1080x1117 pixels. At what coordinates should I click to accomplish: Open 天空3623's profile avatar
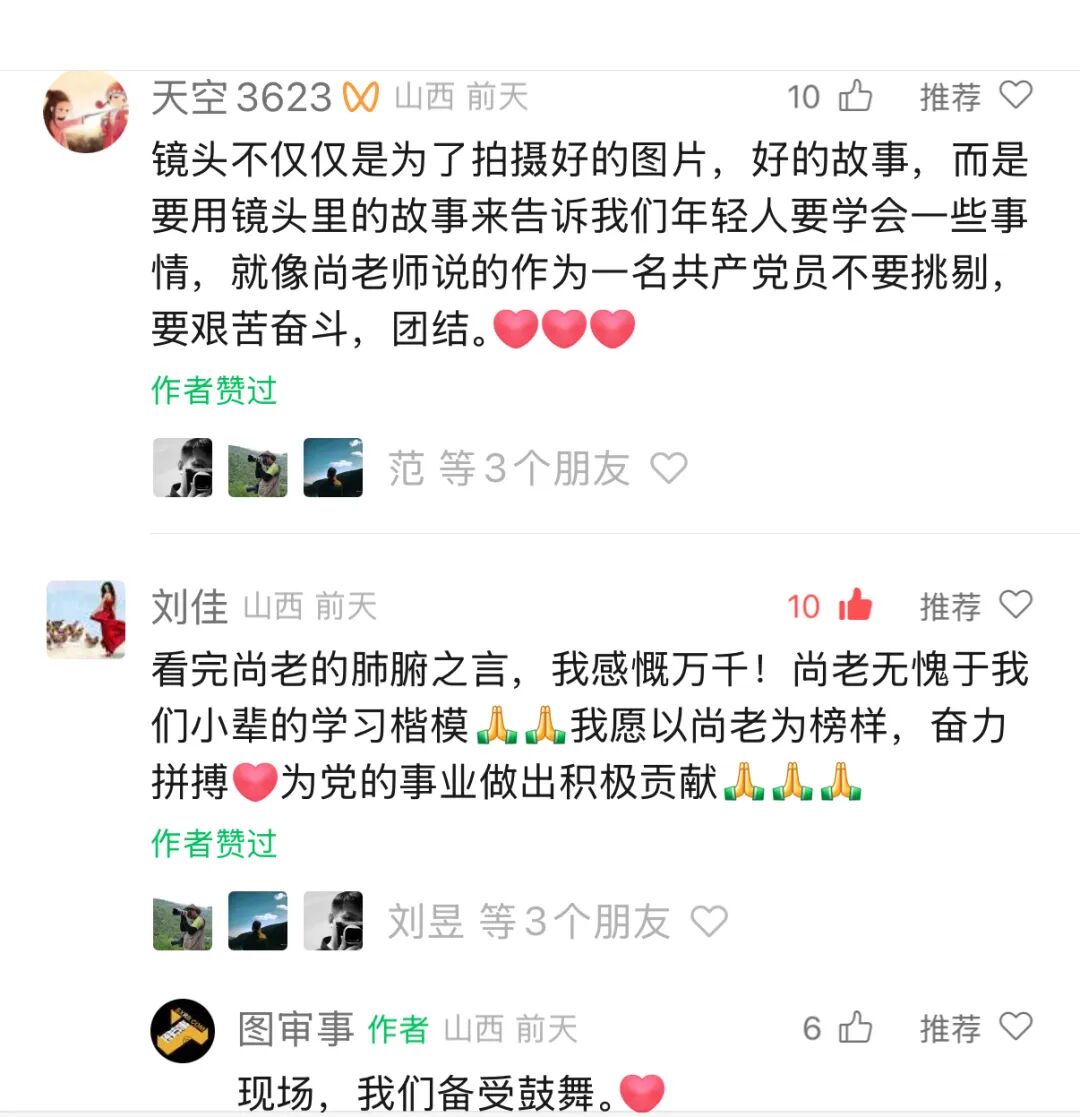pyautogui.click(x=86, y=111)
